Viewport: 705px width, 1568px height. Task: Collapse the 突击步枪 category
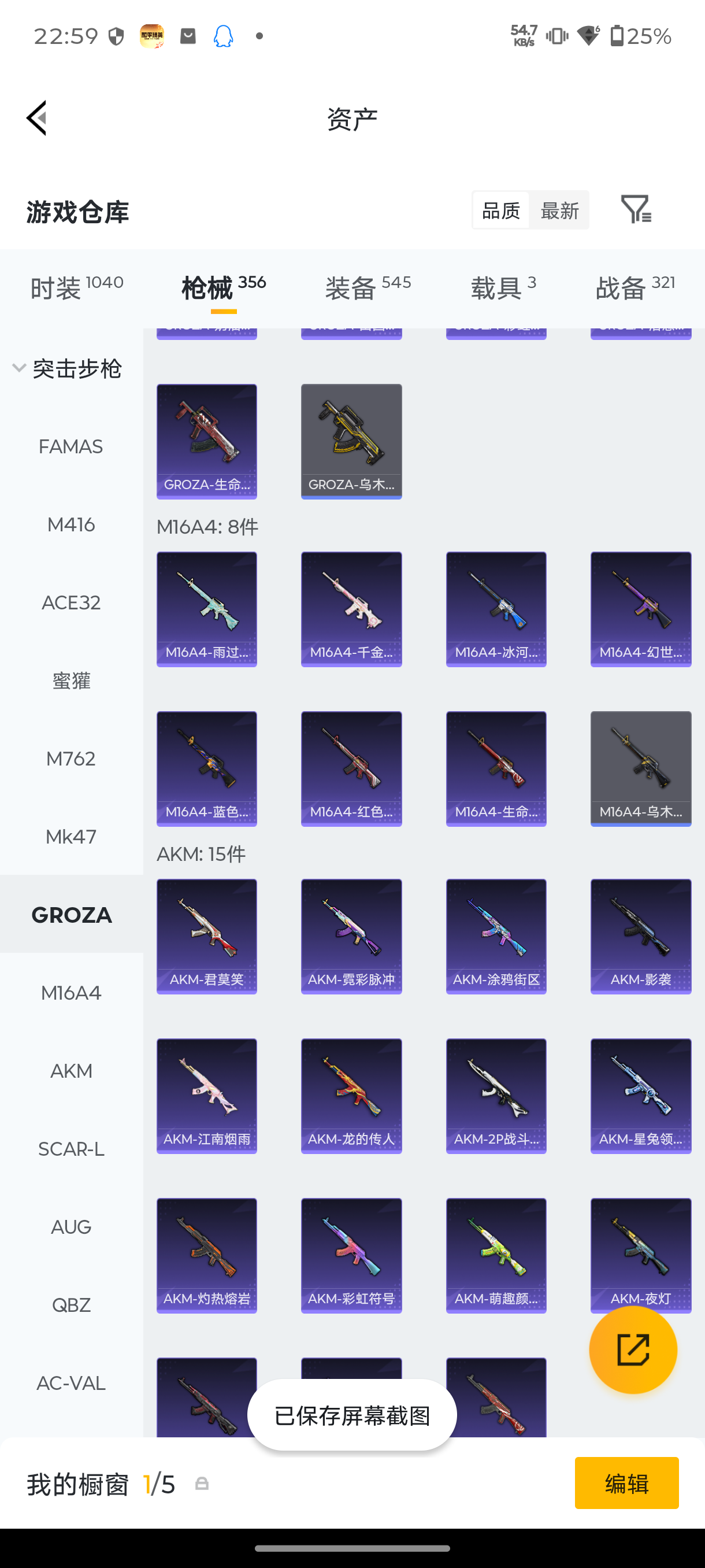pos(67,368)
